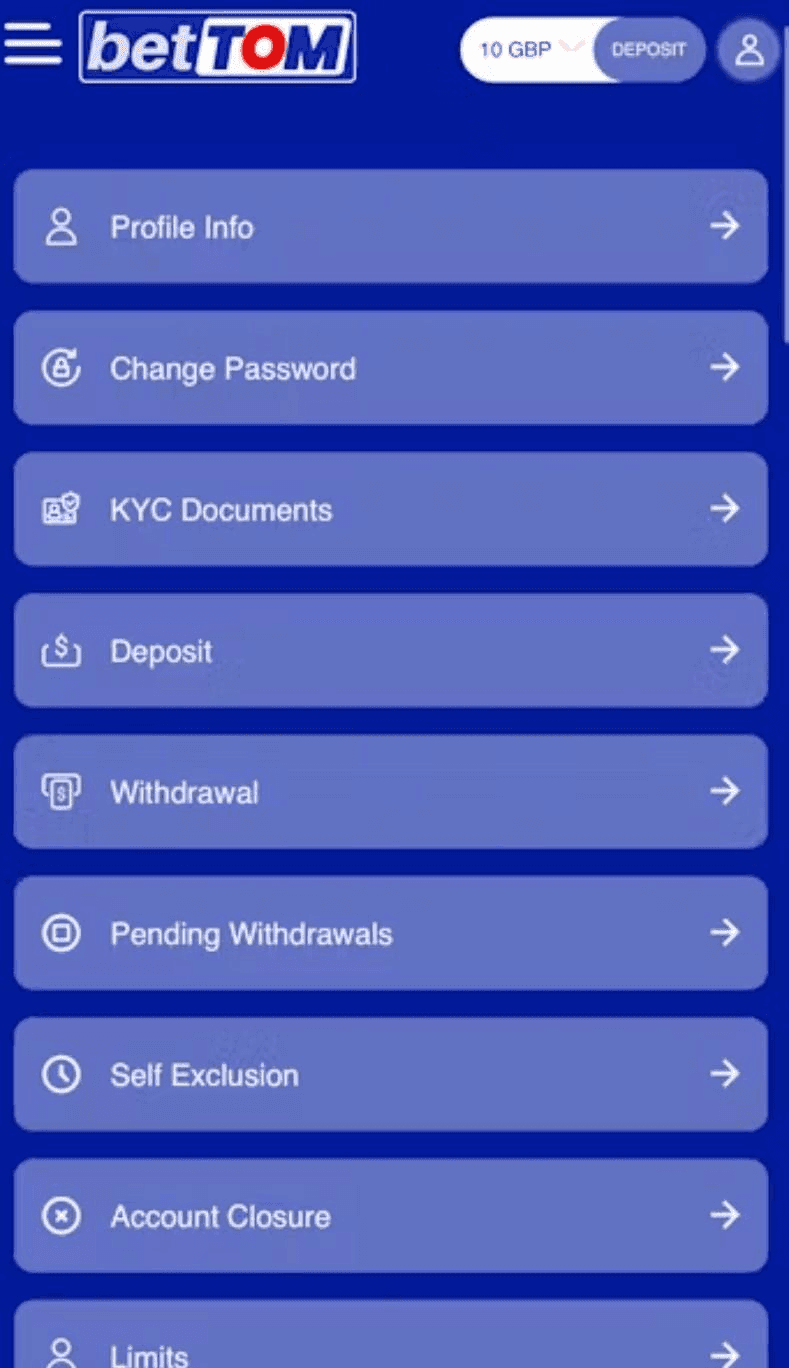Open the Limits row
Image resolution: width=789 pixels, height=1368 pixels.
(390, 1345)
